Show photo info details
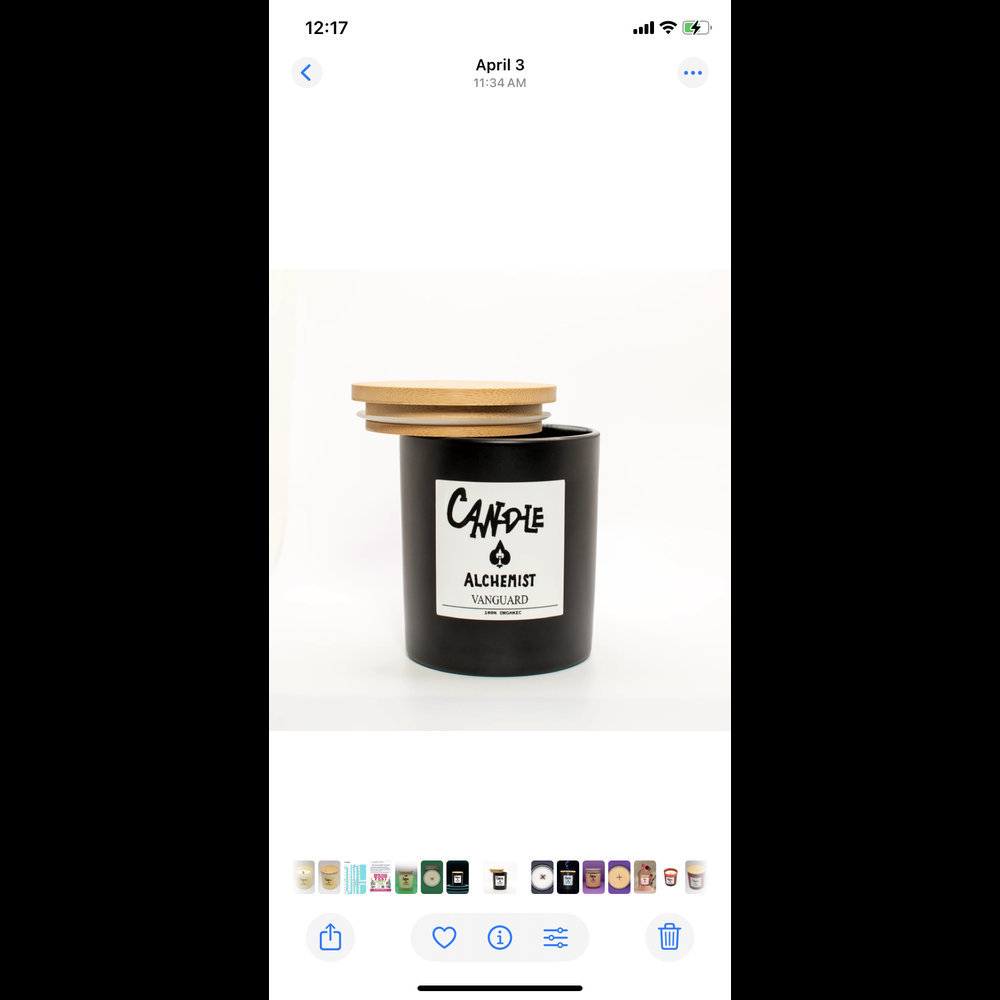The height and width of the screenshot is (1000, 1000). (499, 937)
